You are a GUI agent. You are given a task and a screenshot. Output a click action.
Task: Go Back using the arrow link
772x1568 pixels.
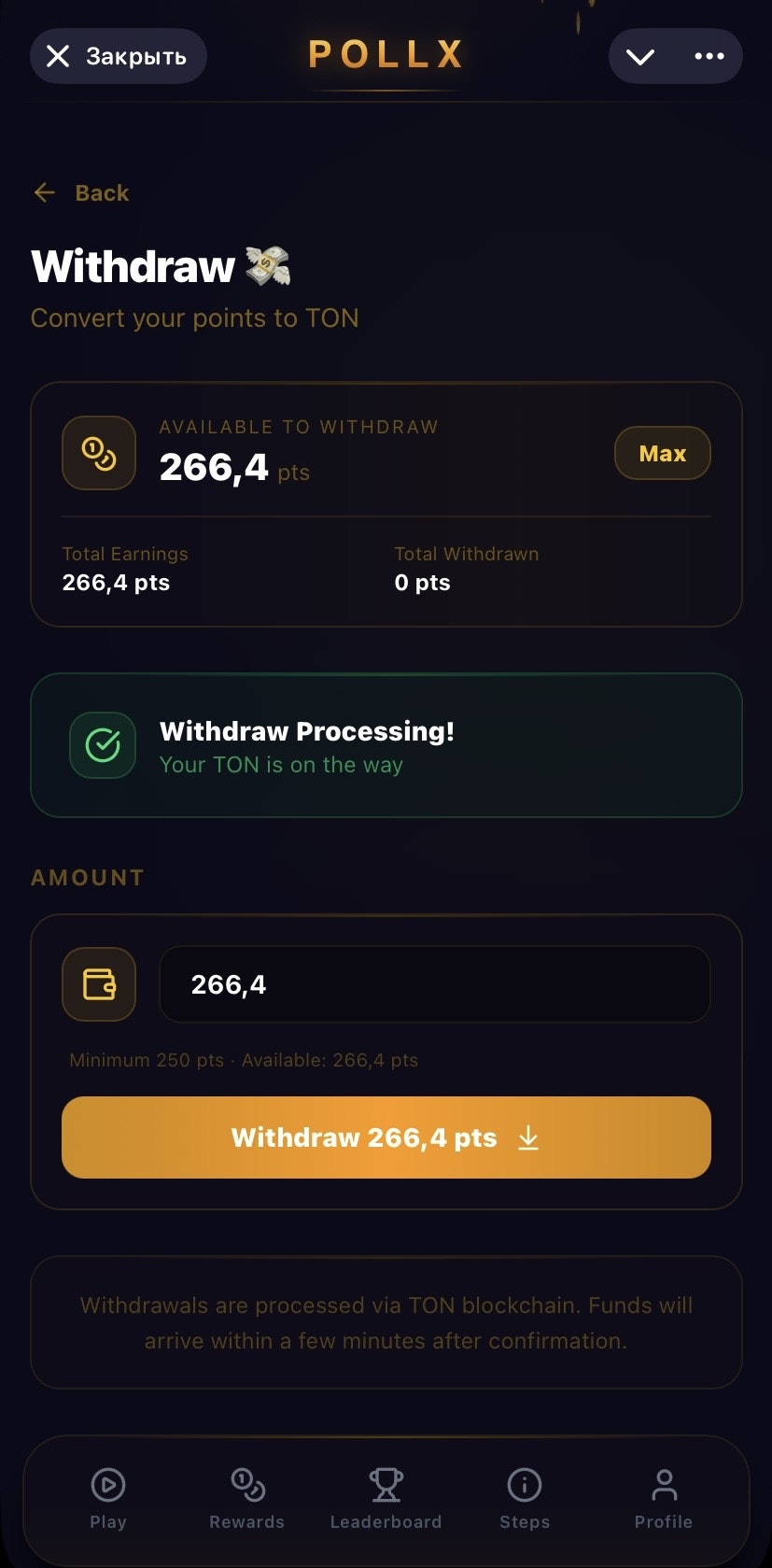pyautogui.click(x=79, y=192)
